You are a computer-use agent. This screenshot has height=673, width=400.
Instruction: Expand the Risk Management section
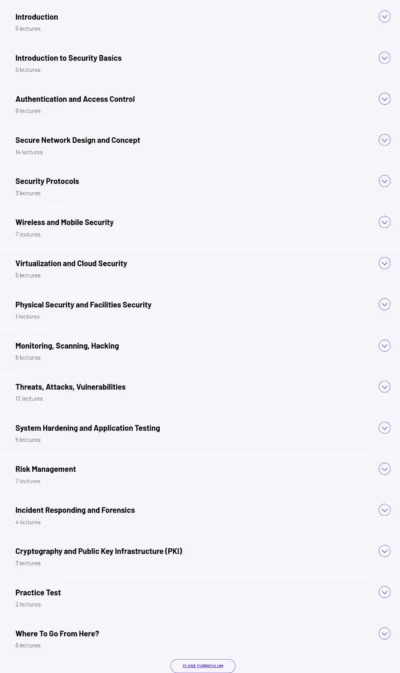(x=384, y=469)
